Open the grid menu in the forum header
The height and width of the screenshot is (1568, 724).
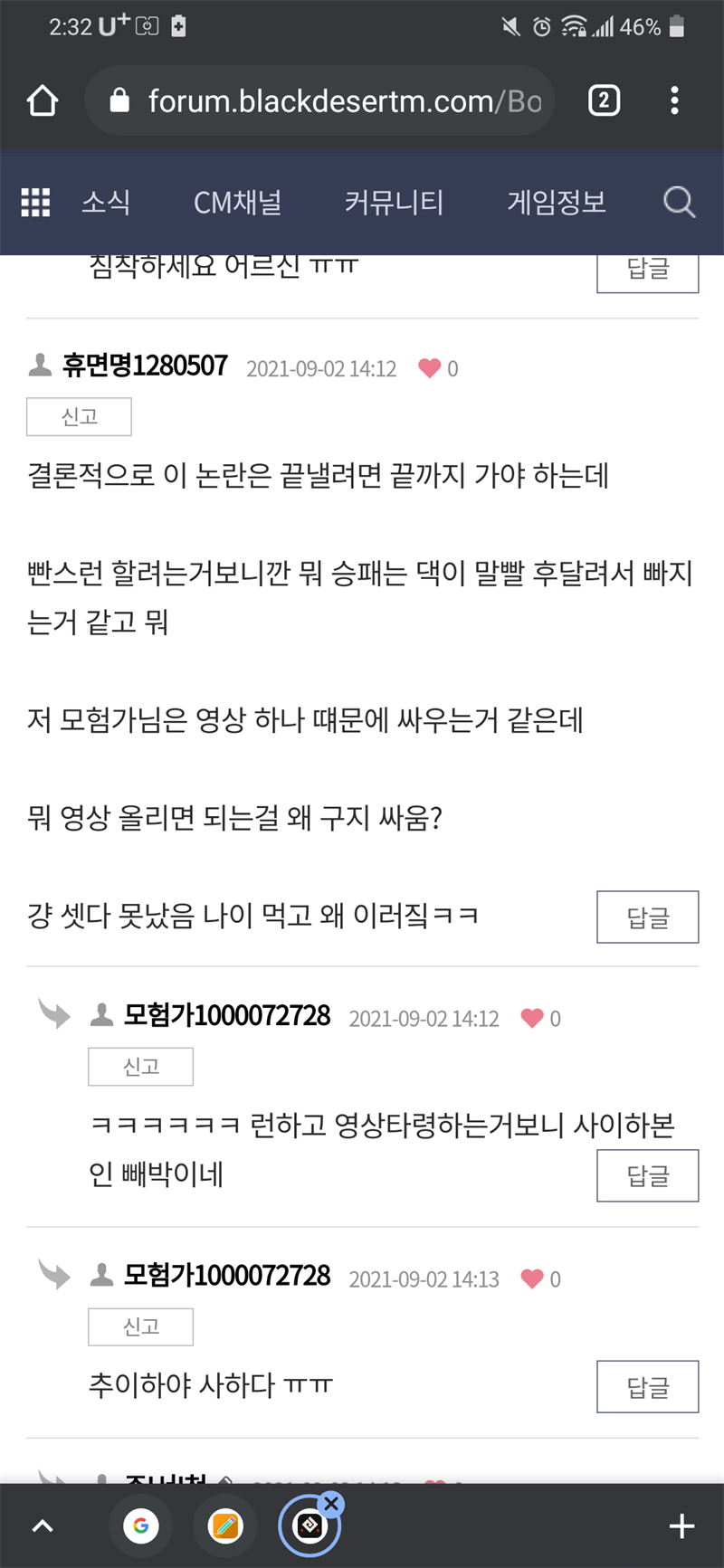click(35, 202)
